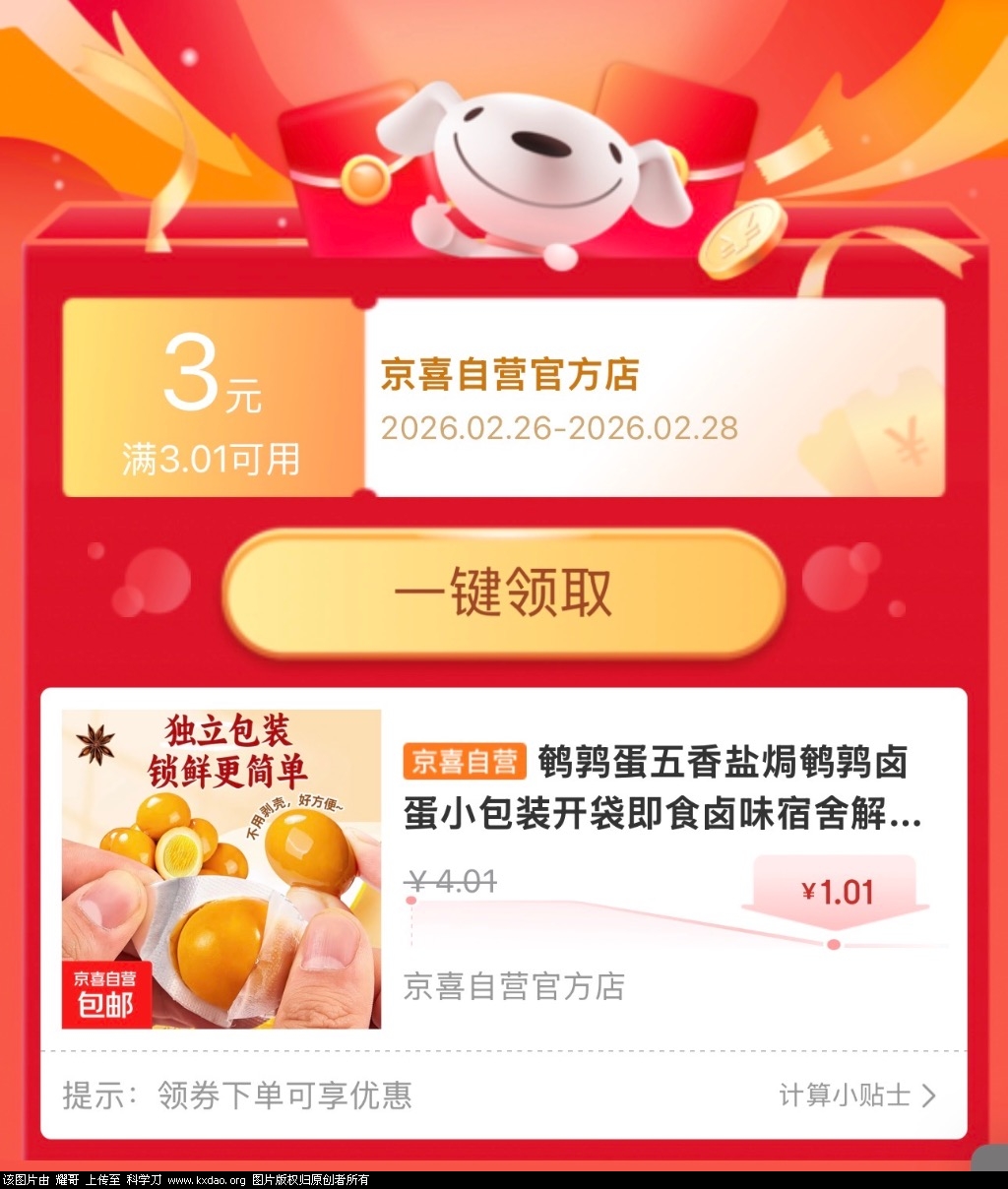
Task: Claim coupon with 一键领取 button
Action: pos(503,594)
